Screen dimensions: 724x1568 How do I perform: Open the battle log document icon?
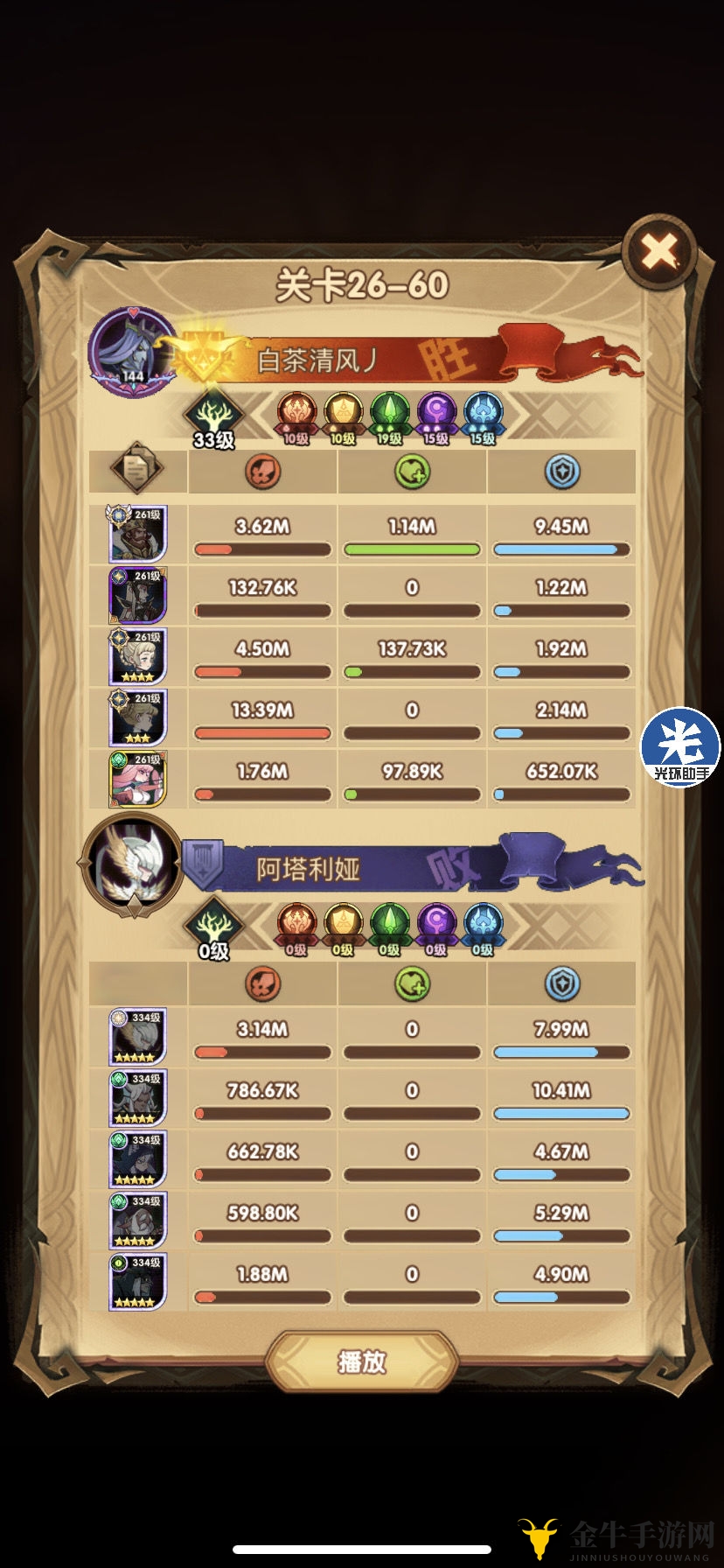[x=137, y=472]
